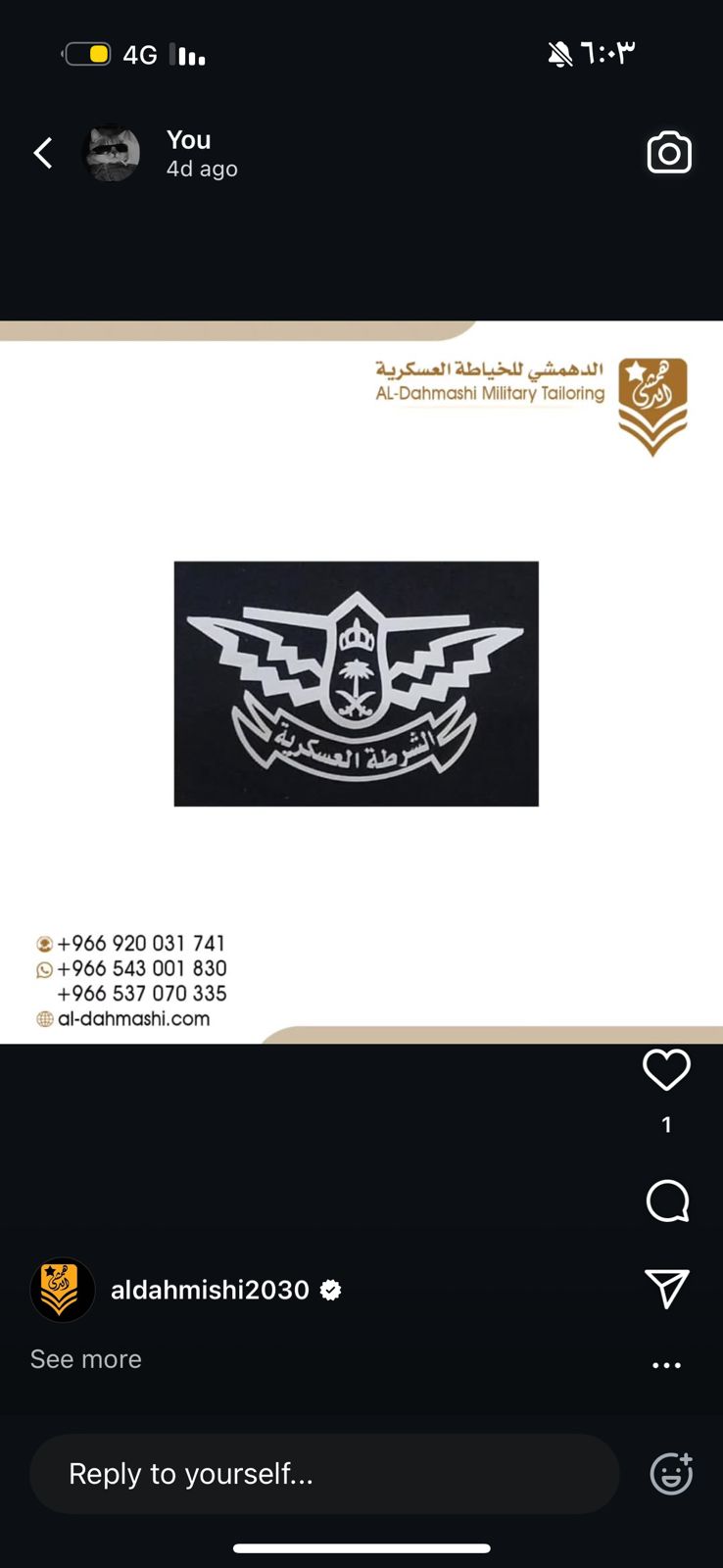Open the comments bubble
This screenshot has height=1568, width=723.
point(667,1200)
